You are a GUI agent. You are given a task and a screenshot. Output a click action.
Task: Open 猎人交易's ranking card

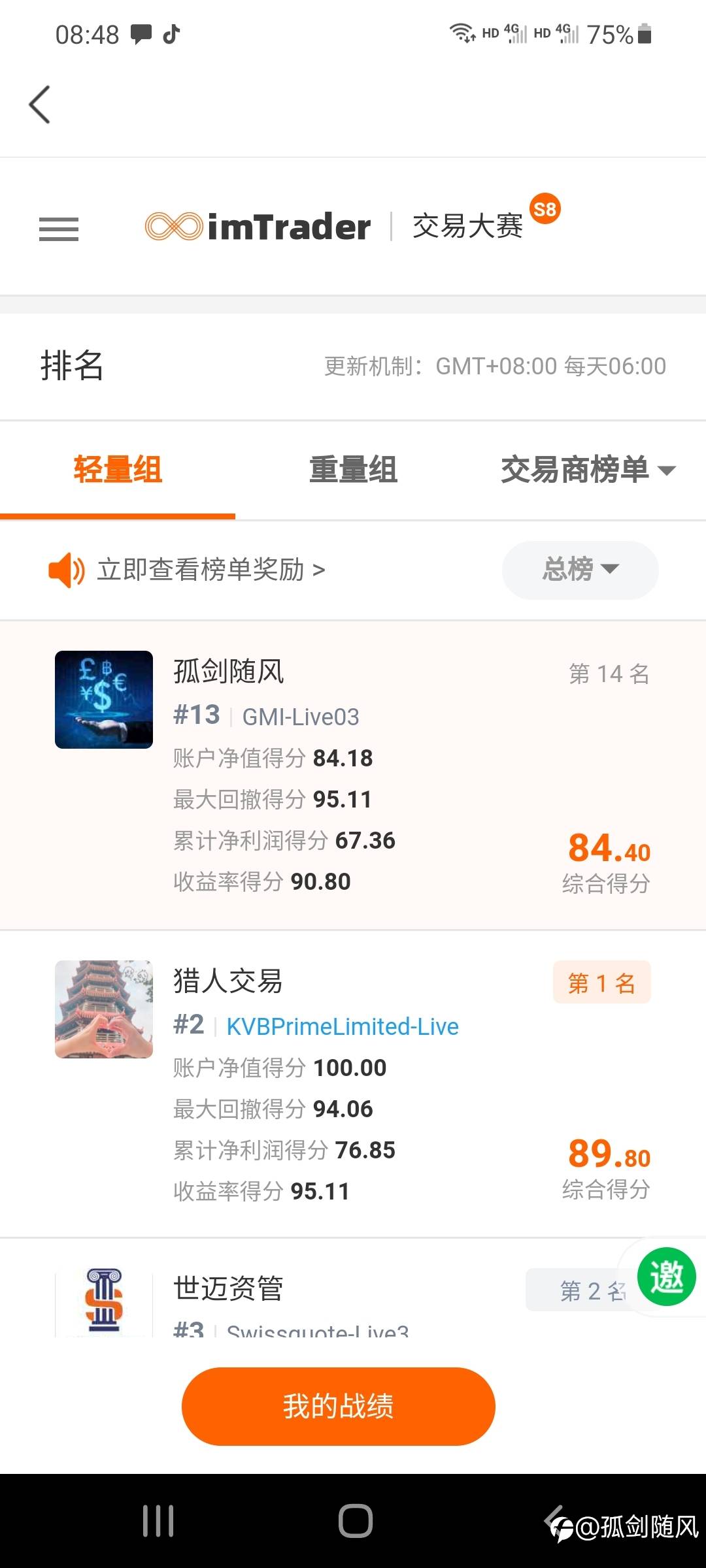353,1084
